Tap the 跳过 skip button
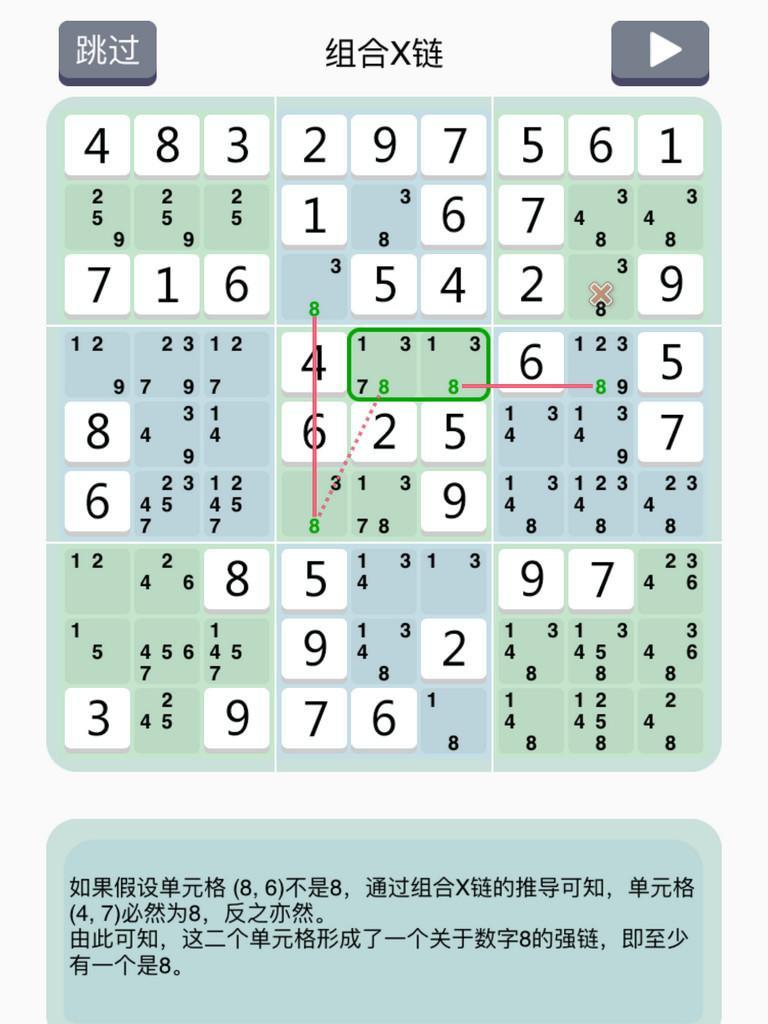Viewport: 768px width, 1024px height. 107,51
